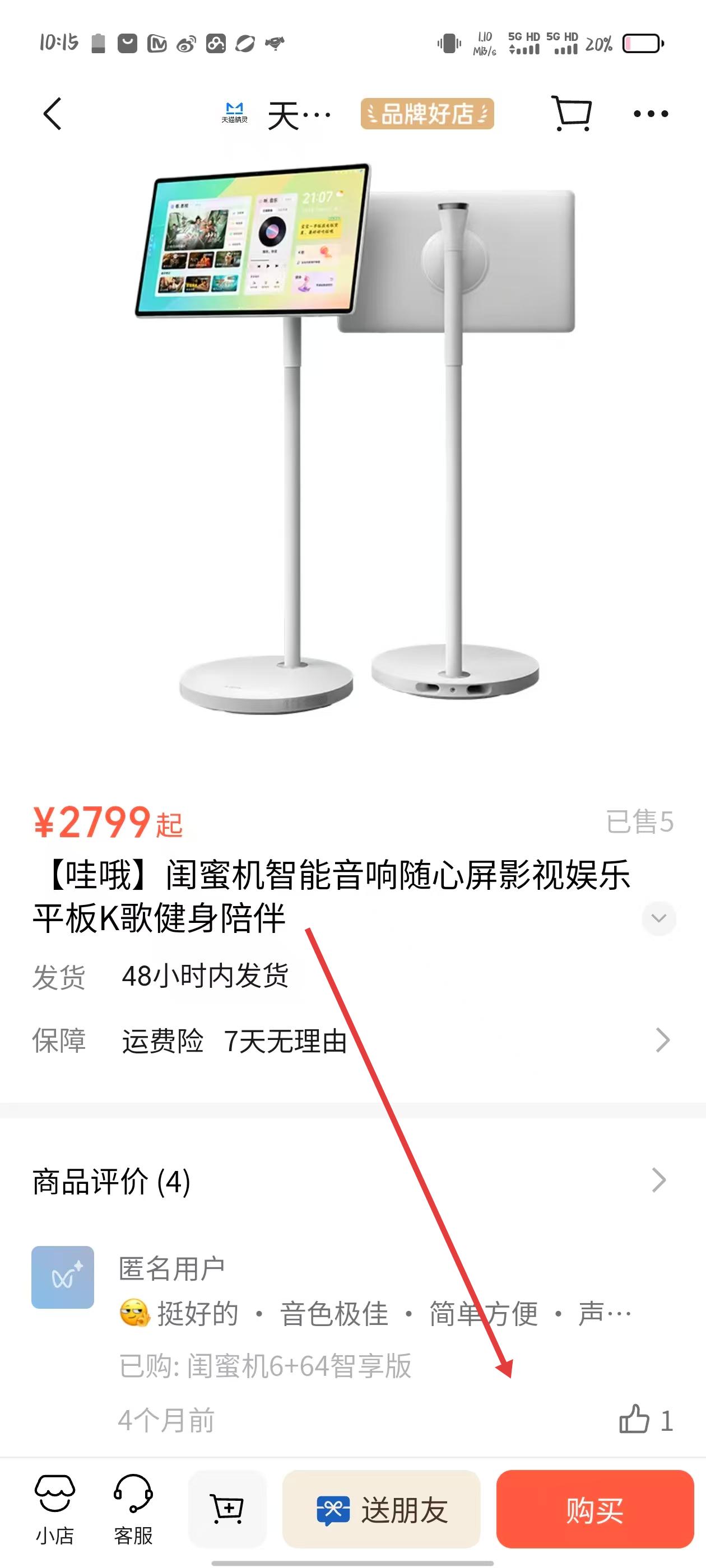Tap the red 购买 buy button
This screenshot has width=706, height=1568.
tap(594, 1508)
